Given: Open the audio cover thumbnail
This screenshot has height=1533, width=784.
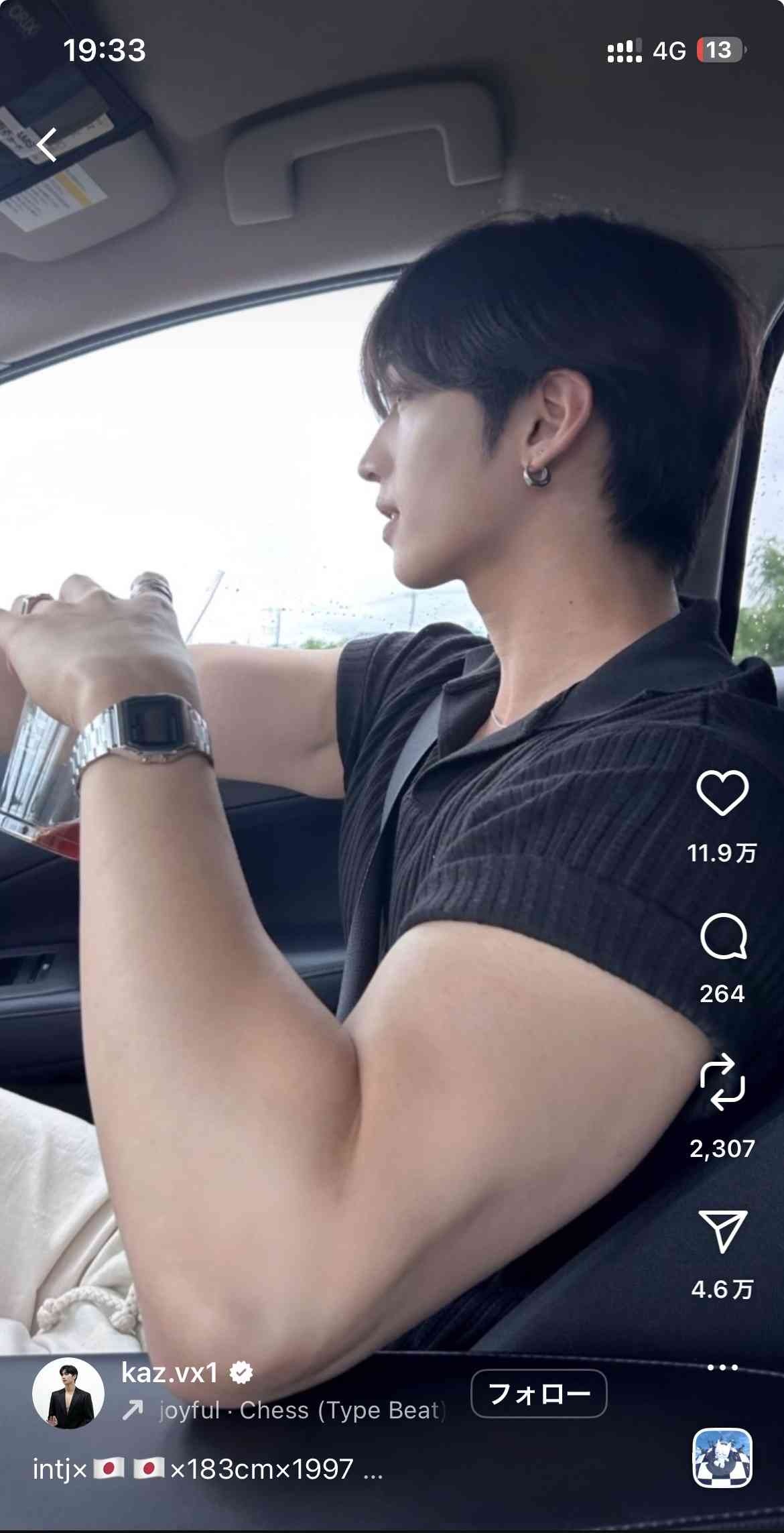Looking at the screenshot, I should click(x=722, y=1458).
